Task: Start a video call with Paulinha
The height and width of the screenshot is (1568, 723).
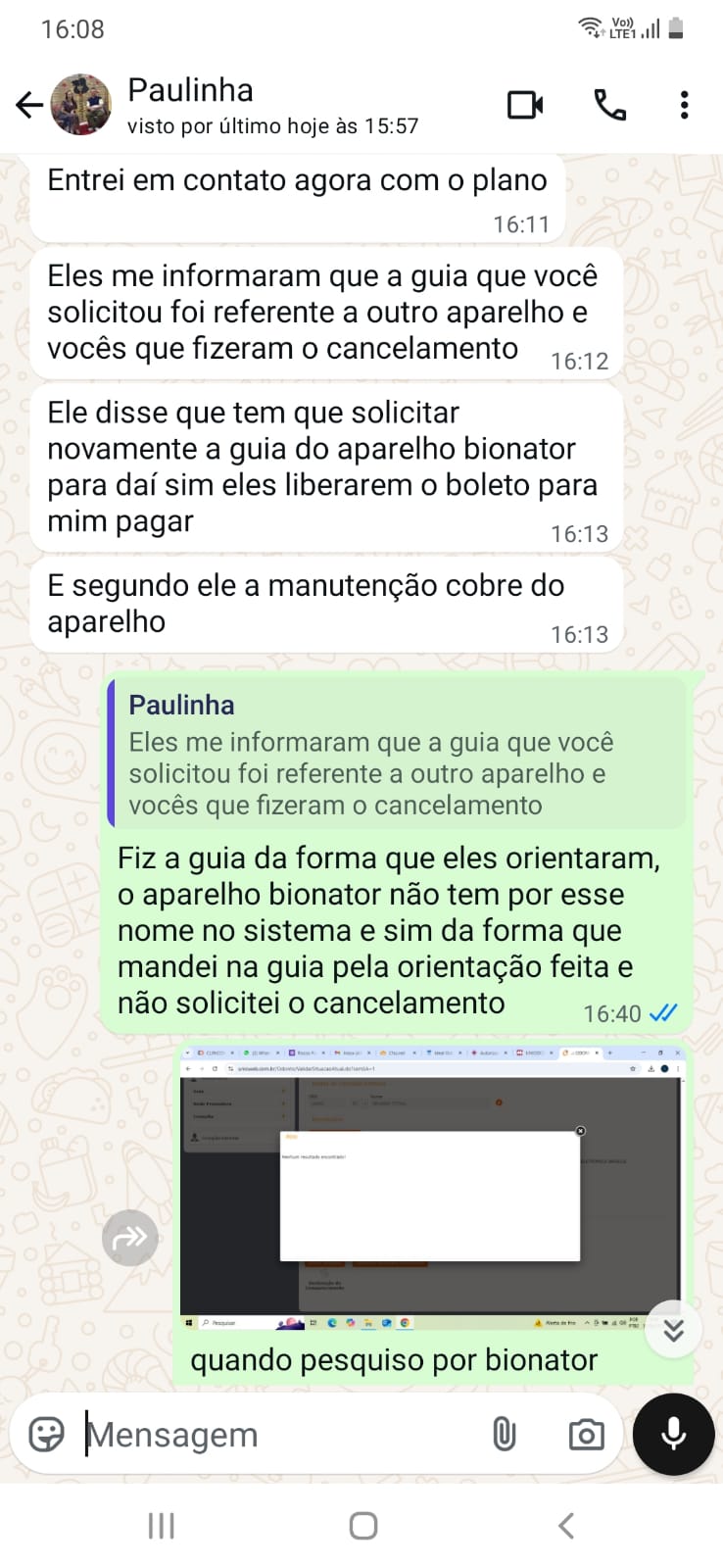Action: tap(525, 105)
